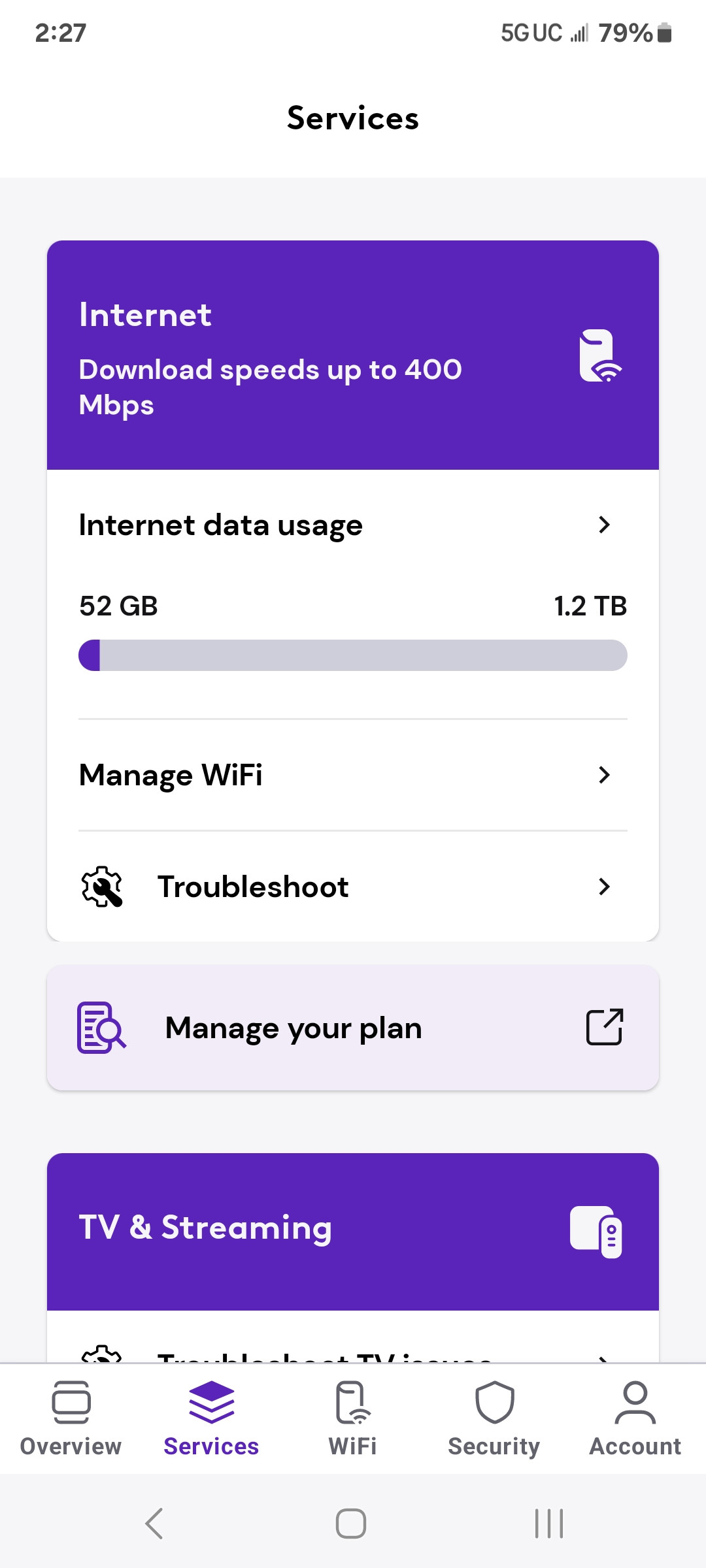This screenshot has height=1568, width=706.
Task: Go to the phone's home screen
Action: 351,1524
